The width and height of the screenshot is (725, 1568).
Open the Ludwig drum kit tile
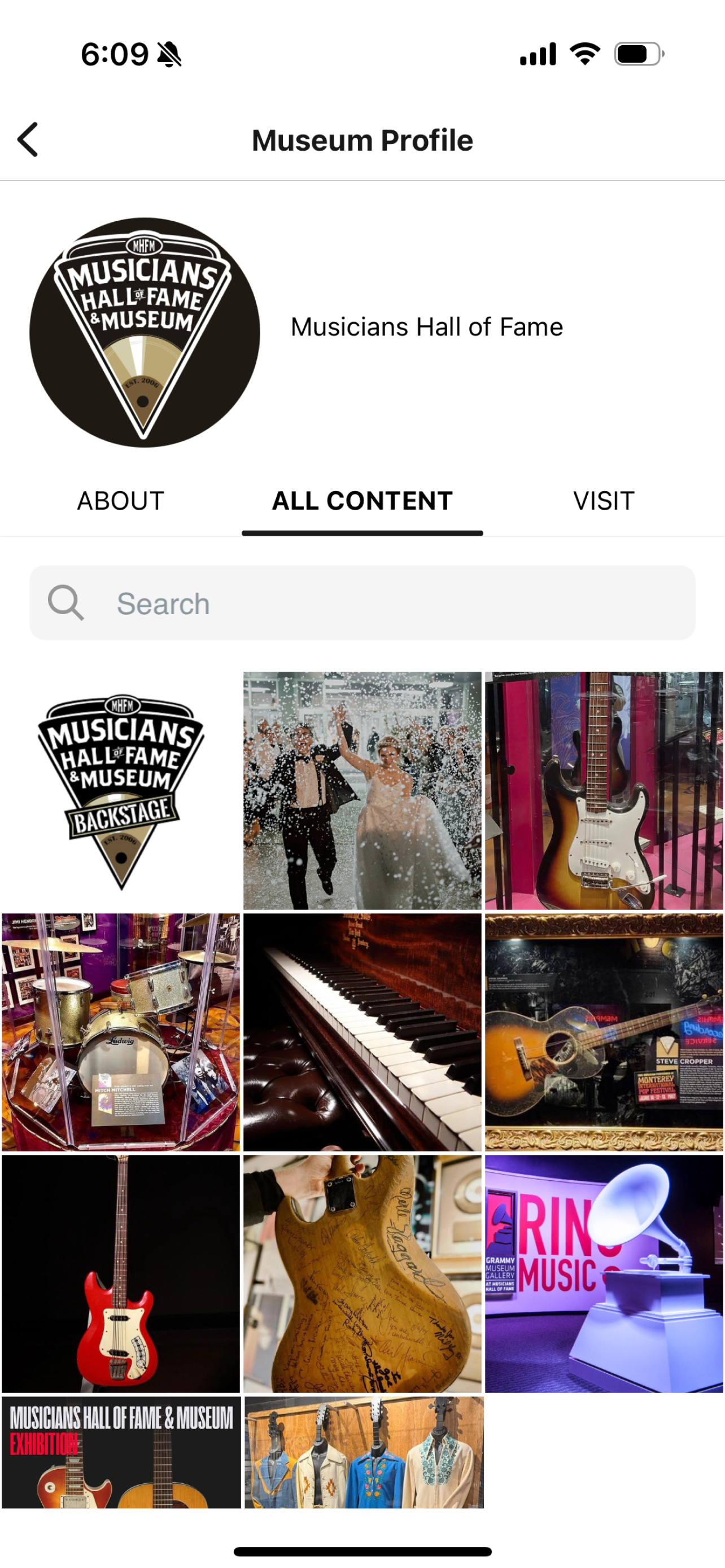121,1032
